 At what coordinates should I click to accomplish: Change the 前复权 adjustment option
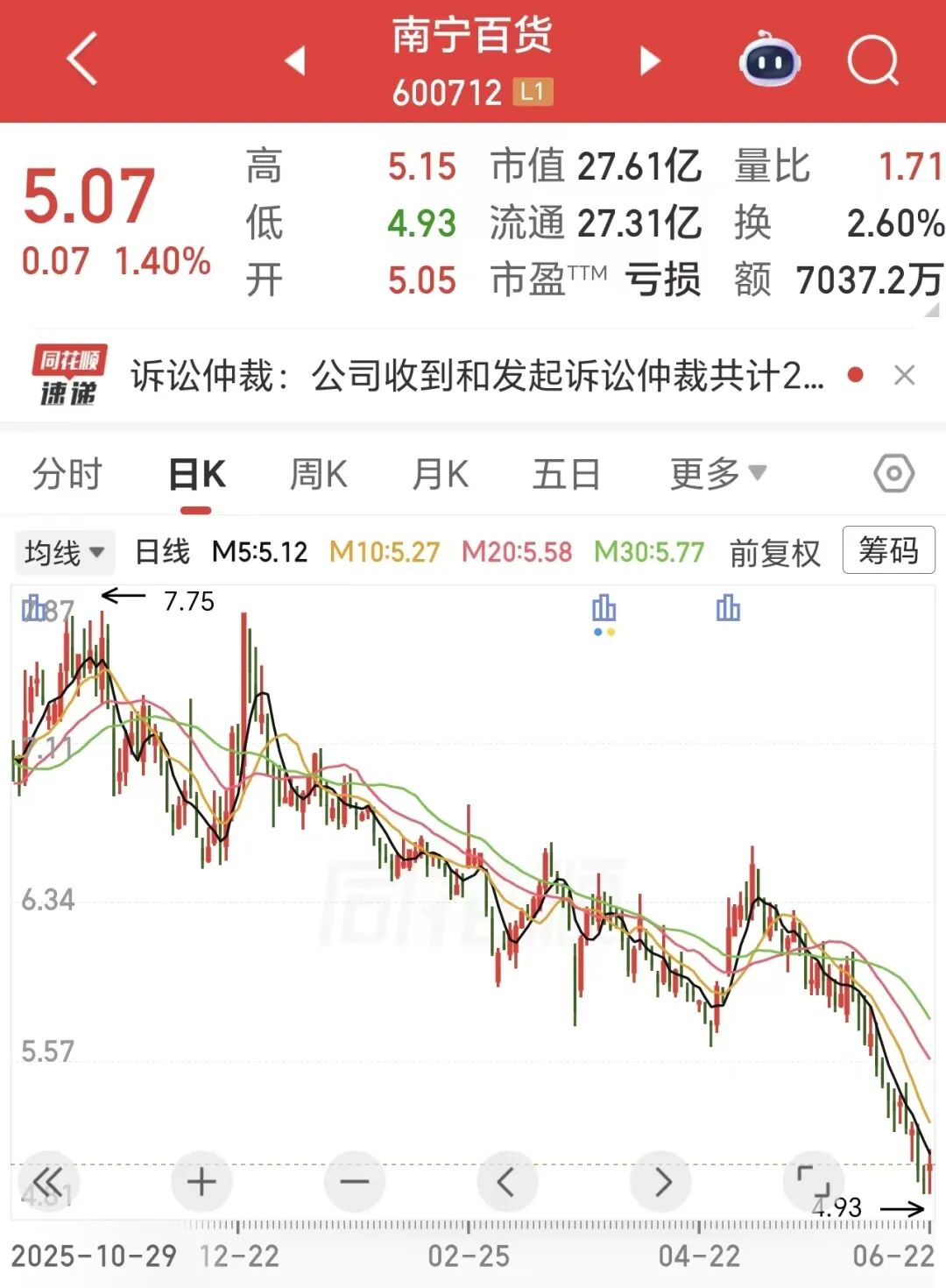point(774,552)
